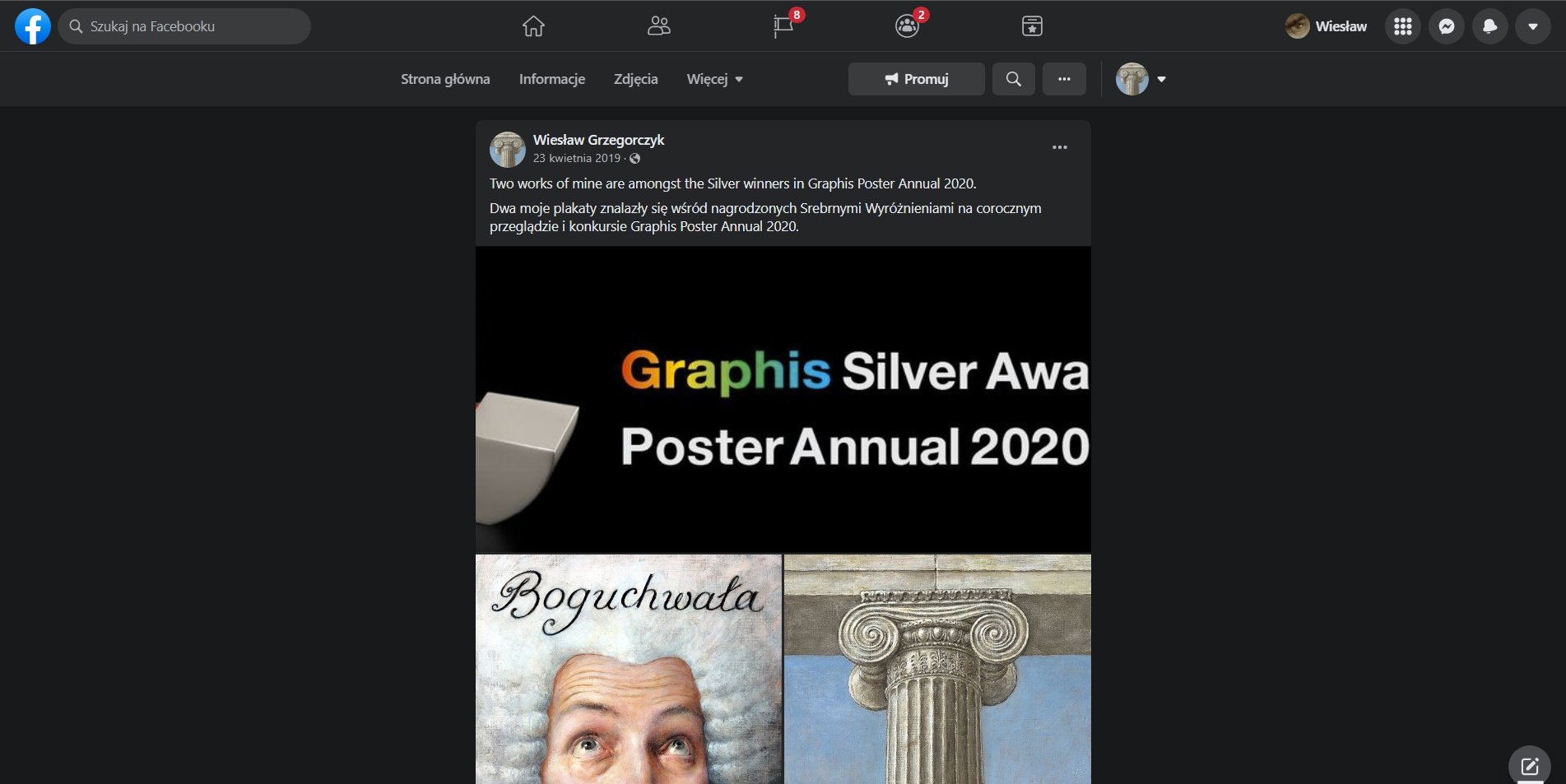Open the Friends tab
Viewport: 1566px width, 784px height.
click(658, 26)
